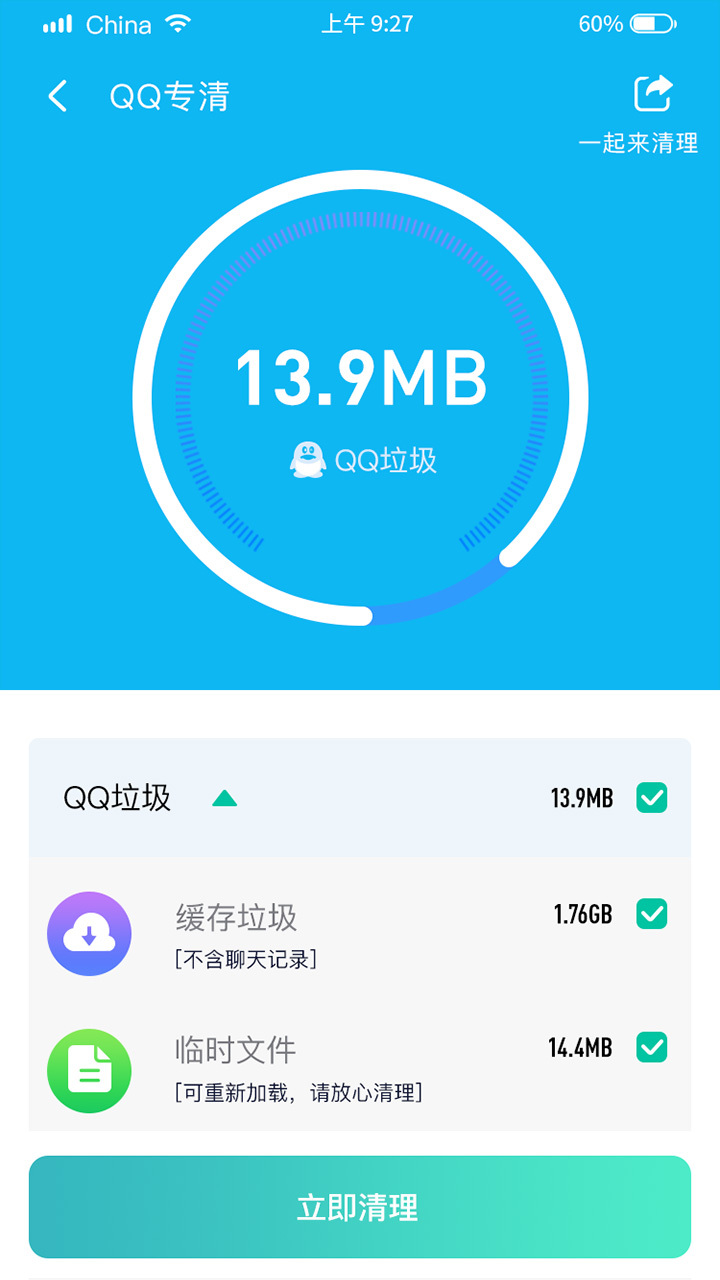The width and height of the screenshot is (720, 1280).
Task: Select the QQ专清 title header
Action: [x=169, y=96]
